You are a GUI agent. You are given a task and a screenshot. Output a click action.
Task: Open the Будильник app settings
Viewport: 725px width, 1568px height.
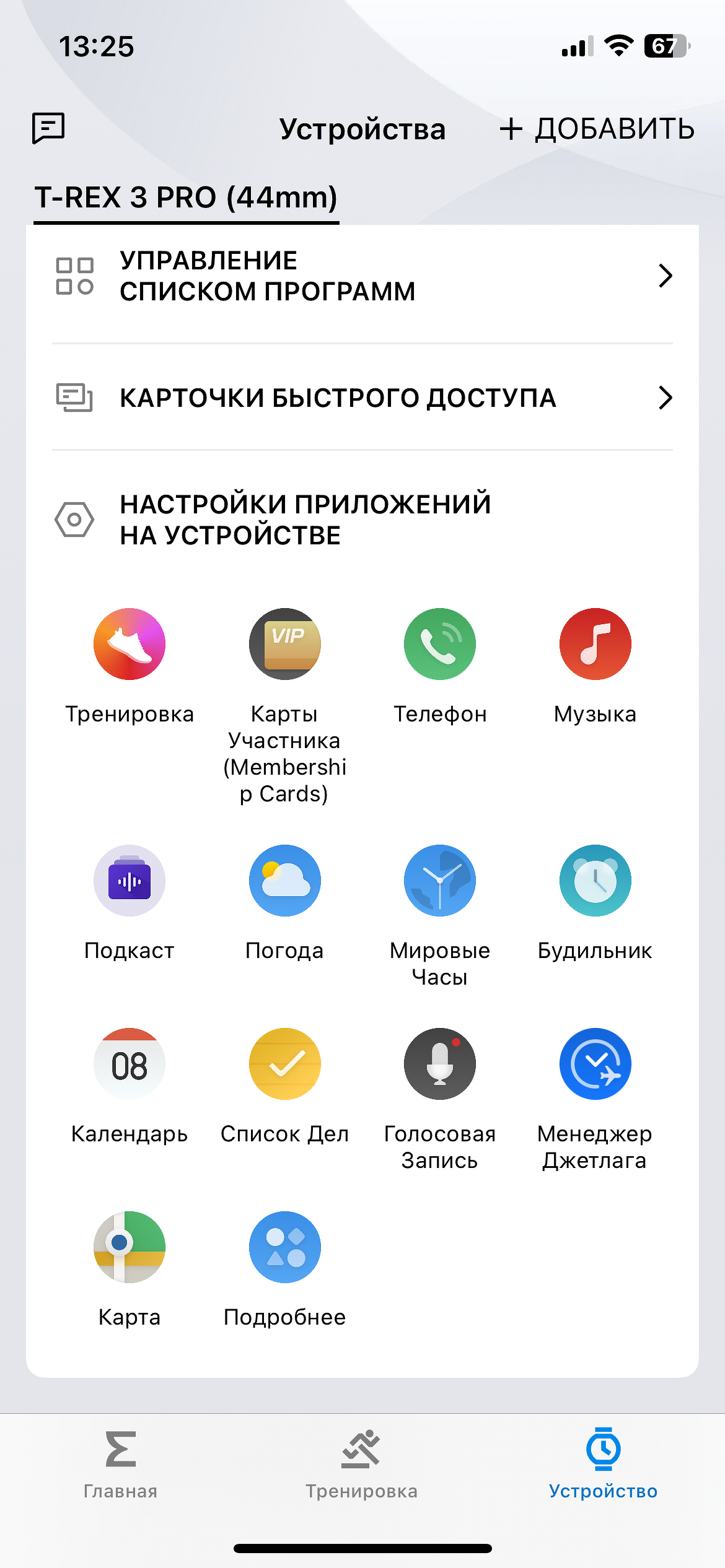(595, 881)
